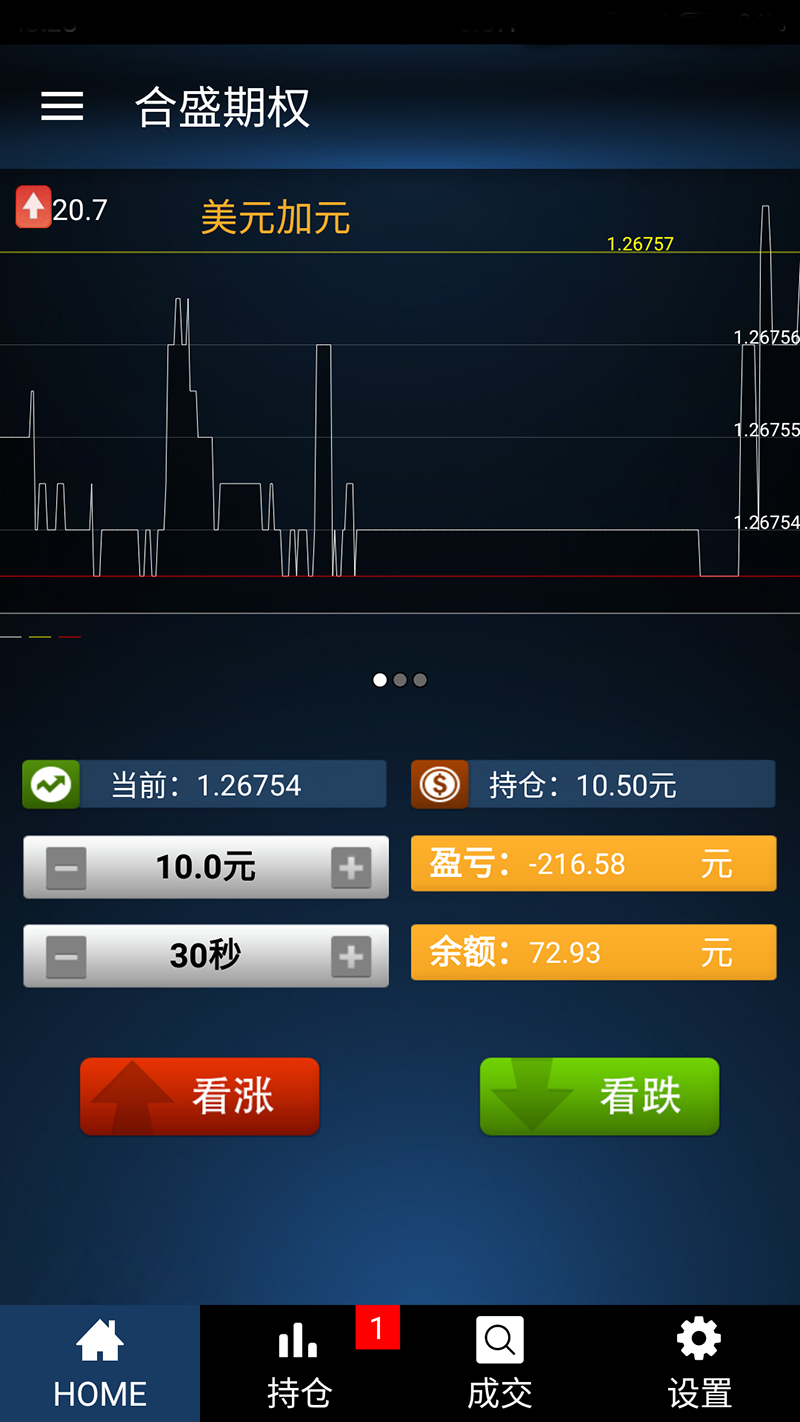This screenshot has height=1422, width=800.
Task: Switch to the 持仓 tab
Action: (x=300, y=1363)
